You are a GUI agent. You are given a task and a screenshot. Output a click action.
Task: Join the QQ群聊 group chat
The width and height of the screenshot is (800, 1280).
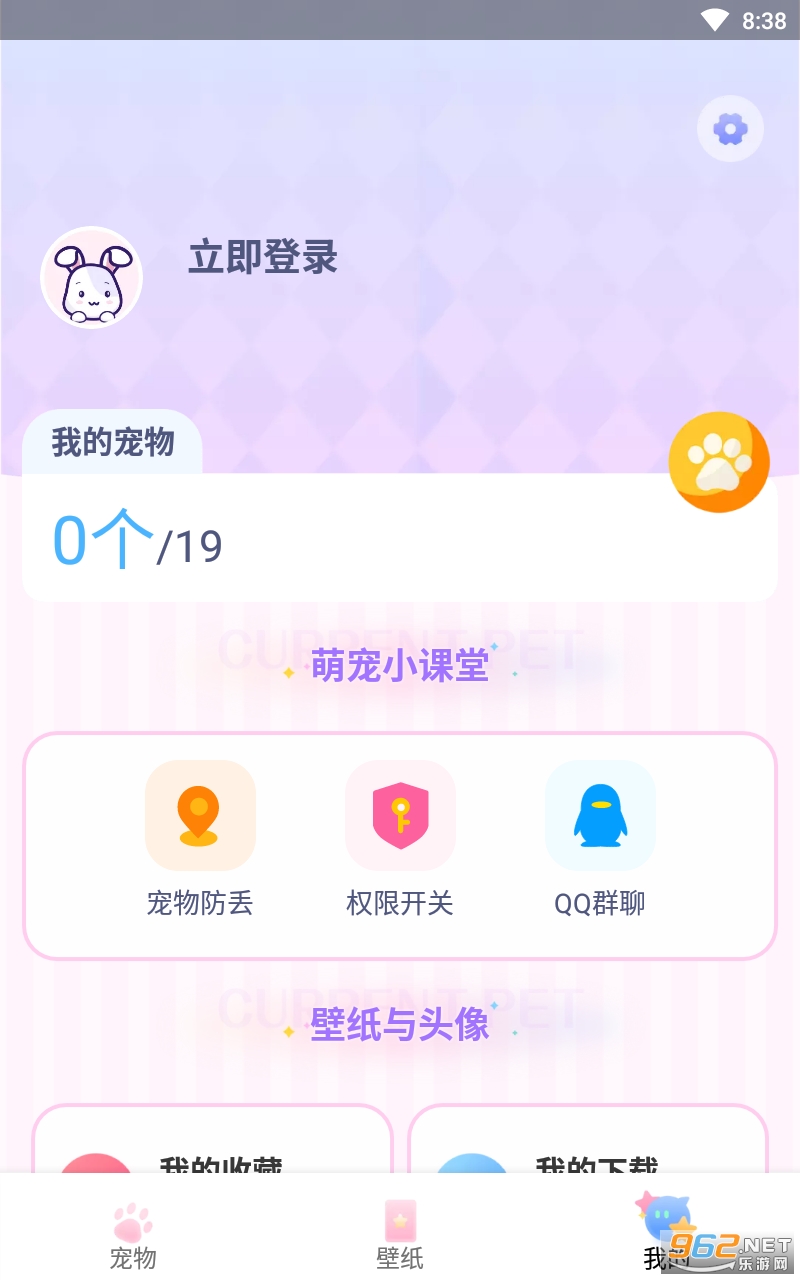[600, 838]
